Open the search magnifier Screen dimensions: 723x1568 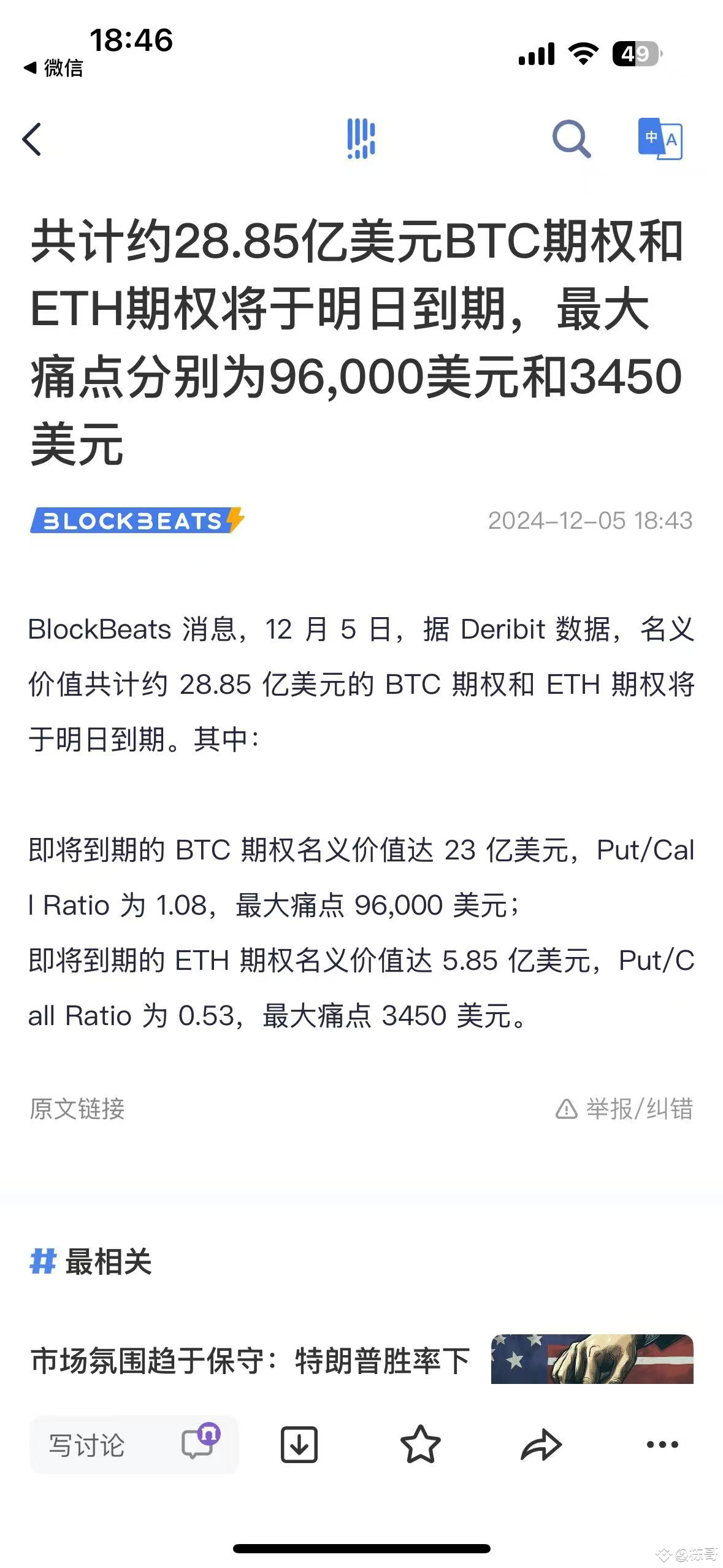(x=572, y=139)
